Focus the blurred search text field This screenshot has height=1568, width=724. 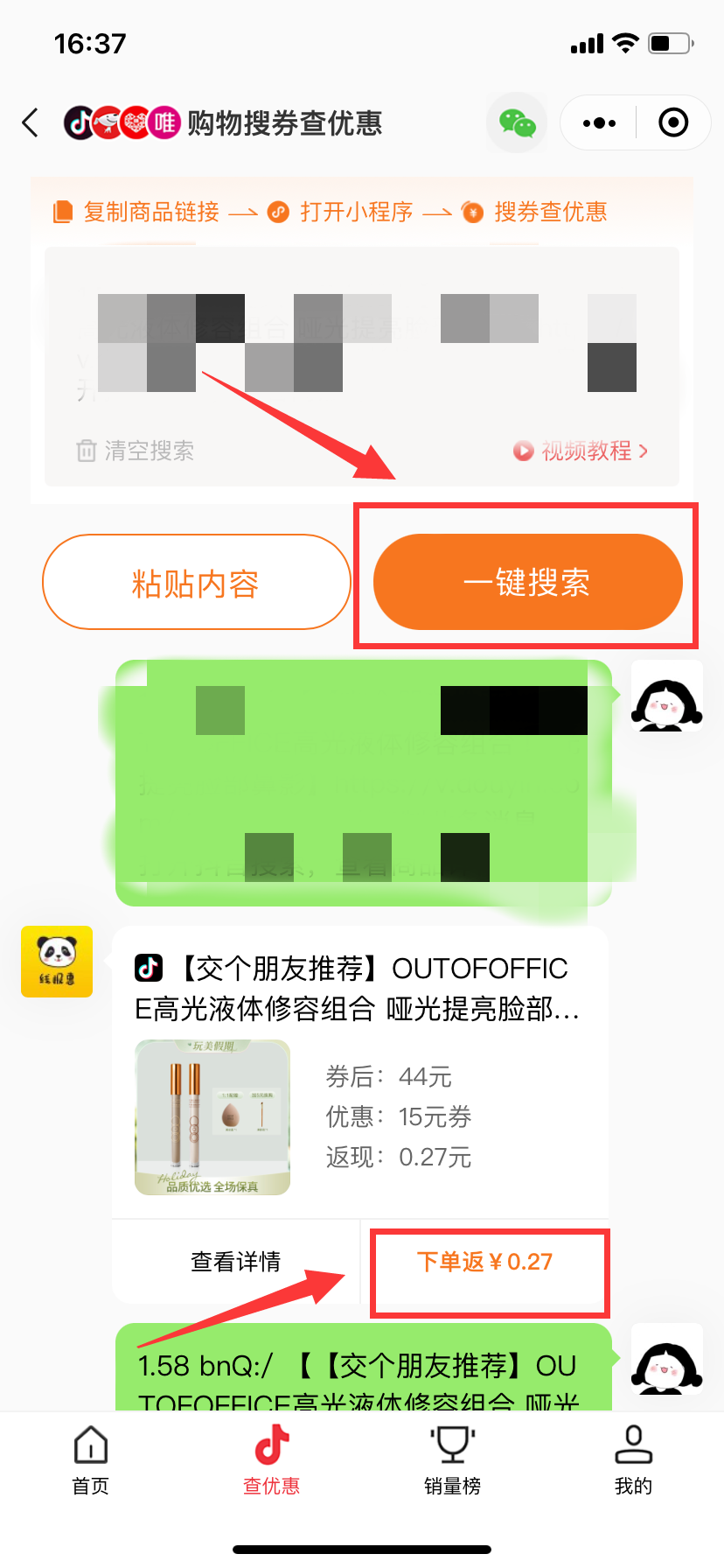point(362,343)
